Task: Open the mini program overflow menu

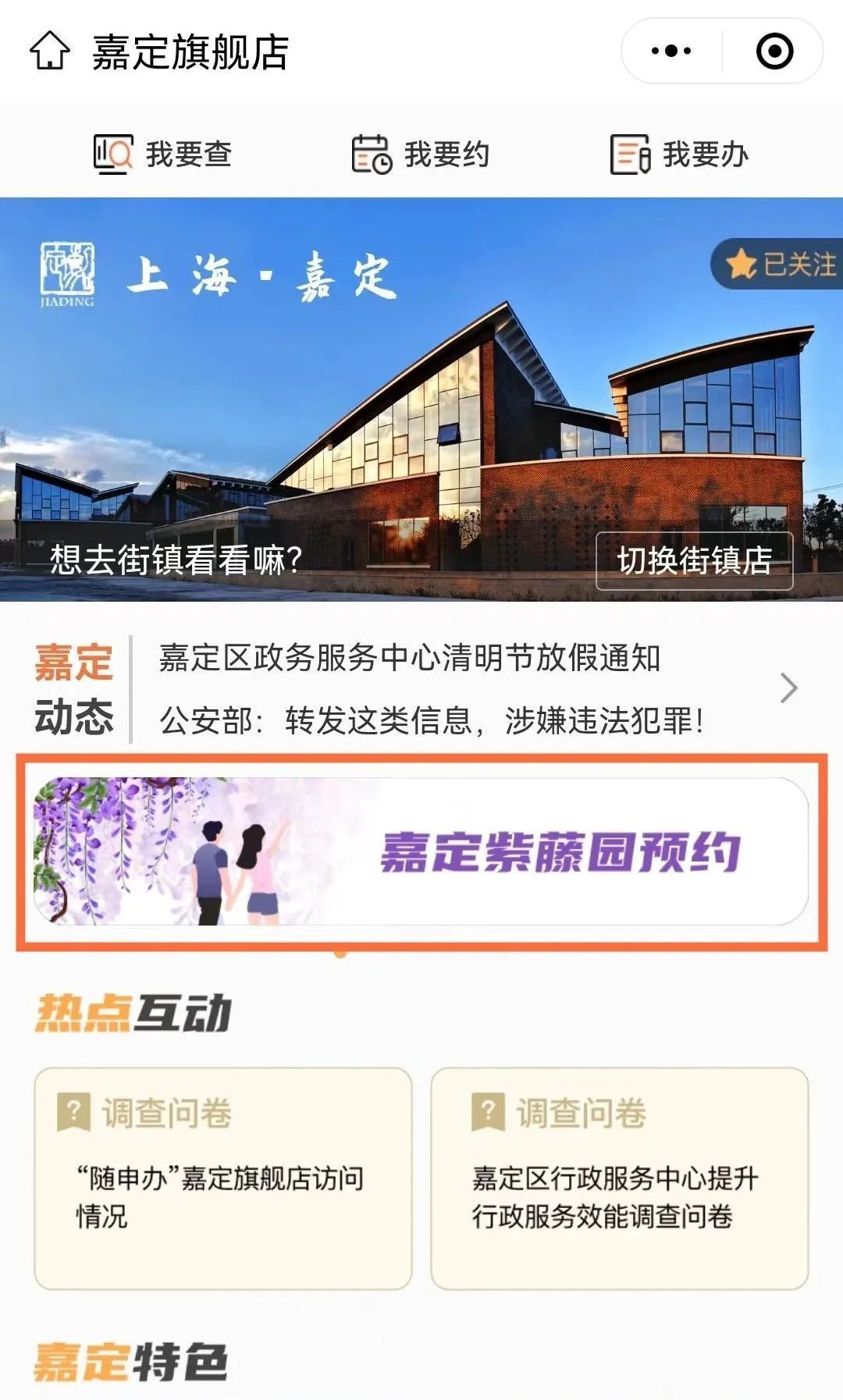Action: click(x=671, y=52)
